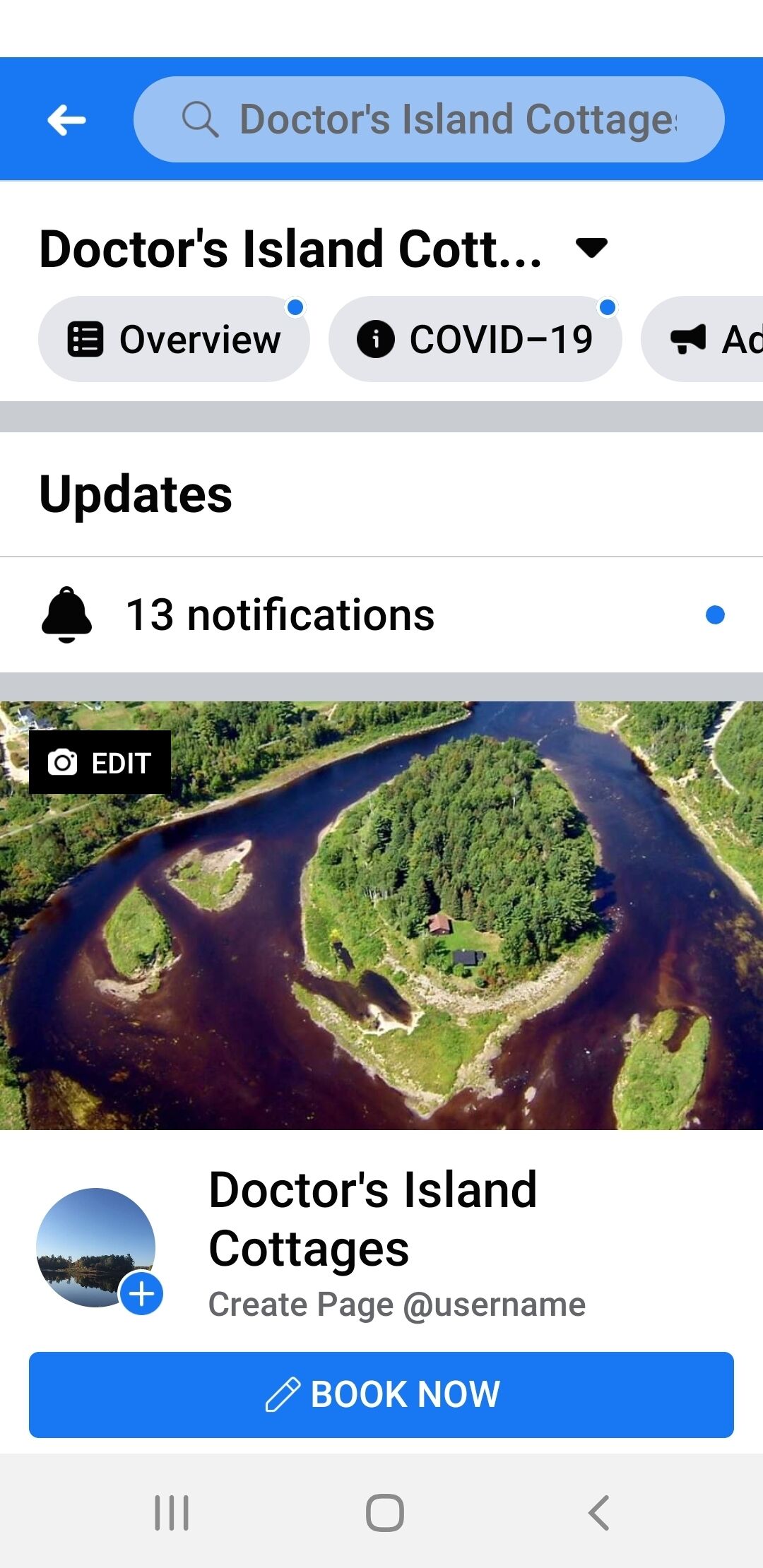
Task: Go to the system home screen
Action: point(385,1513)
